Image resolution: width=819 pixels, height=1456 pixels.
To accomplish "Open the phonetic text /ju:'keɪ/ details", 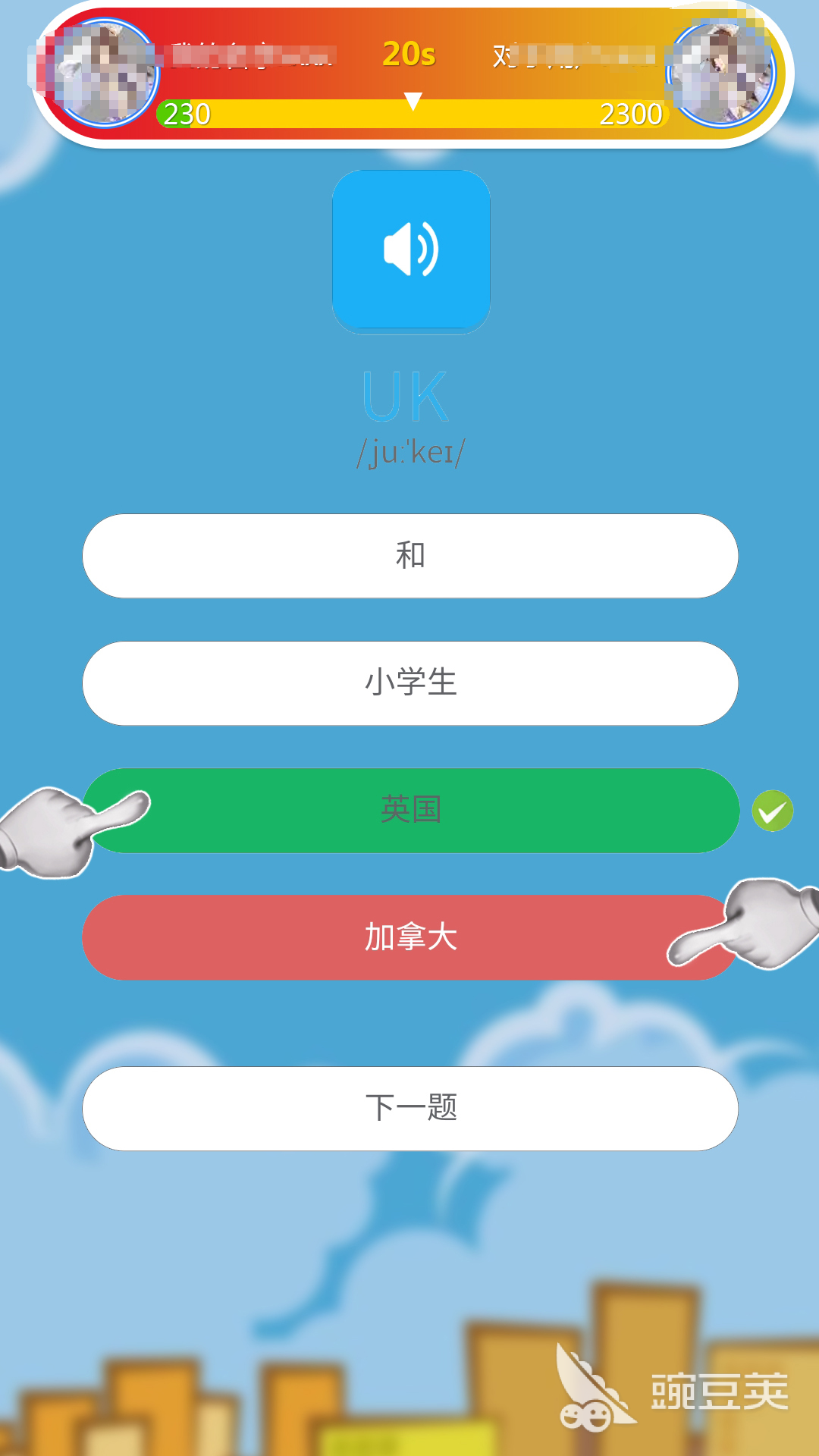I will (x=410, y=453).
